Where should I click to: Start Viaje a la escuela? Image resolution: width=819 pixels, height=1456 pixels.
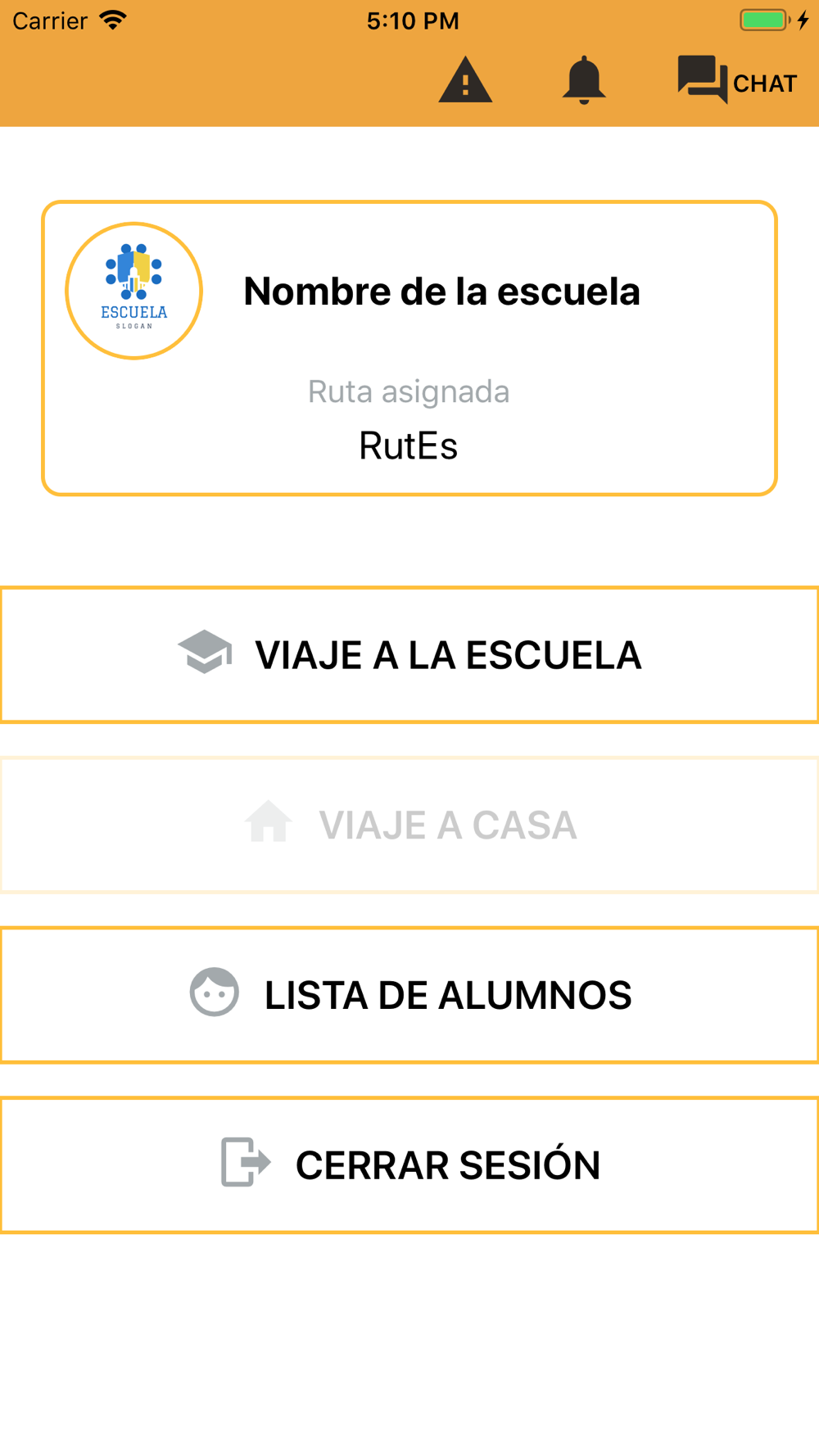pyautogui.click(x=409, y=655)
